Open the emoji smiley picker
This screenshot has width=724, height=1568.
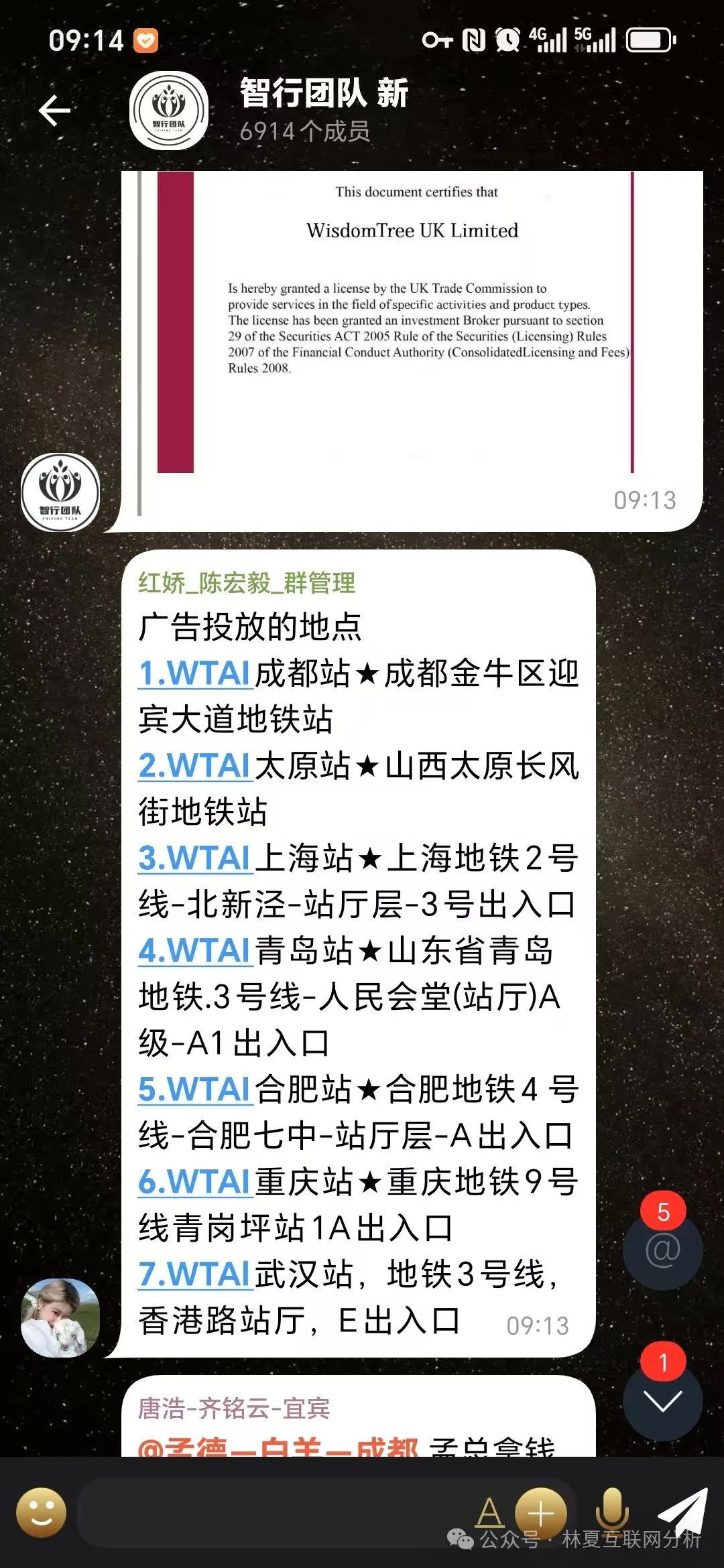(x=42, y=1512)
